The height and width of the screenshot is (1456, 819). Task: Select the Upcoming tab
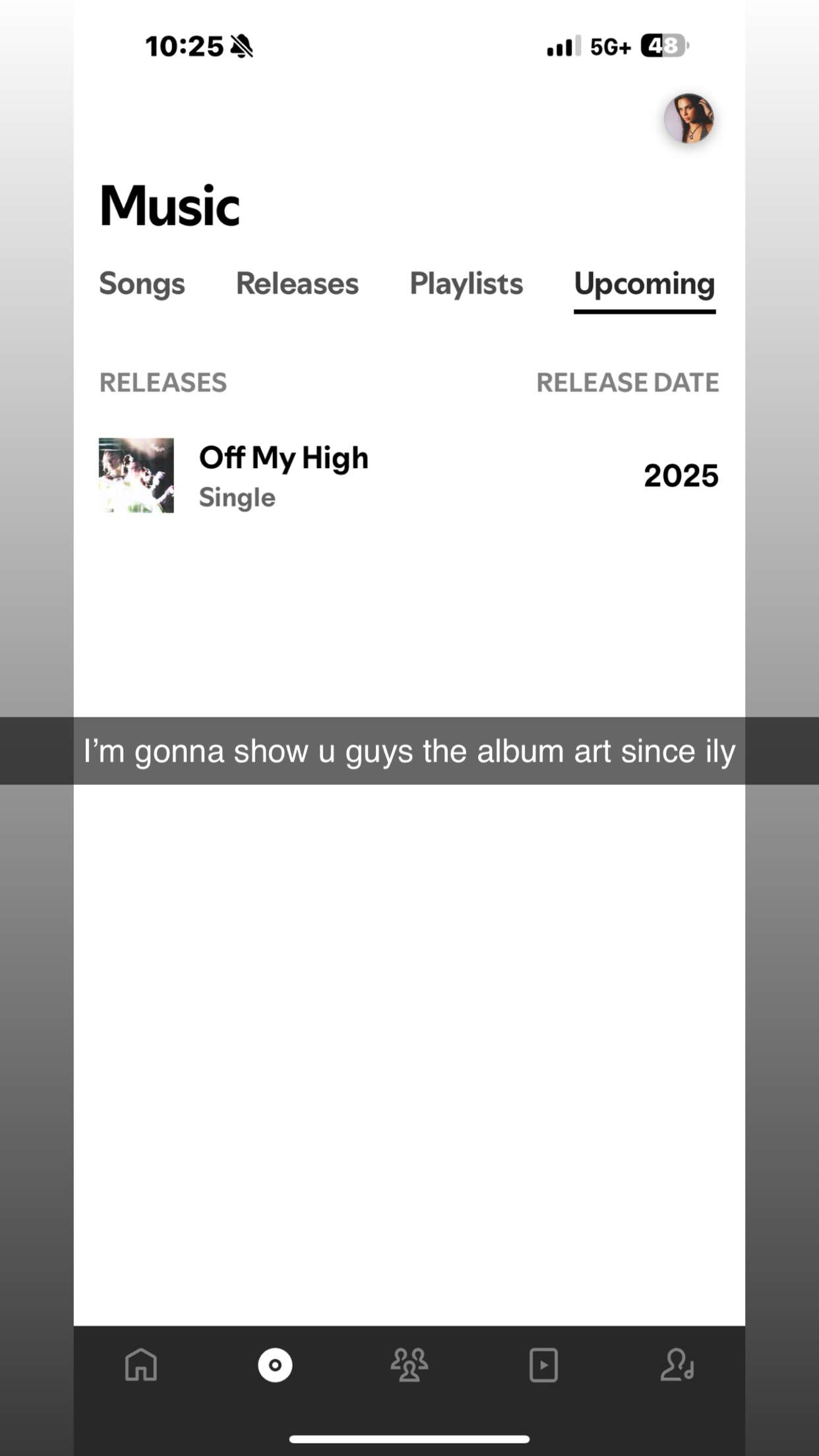point(645,285)
